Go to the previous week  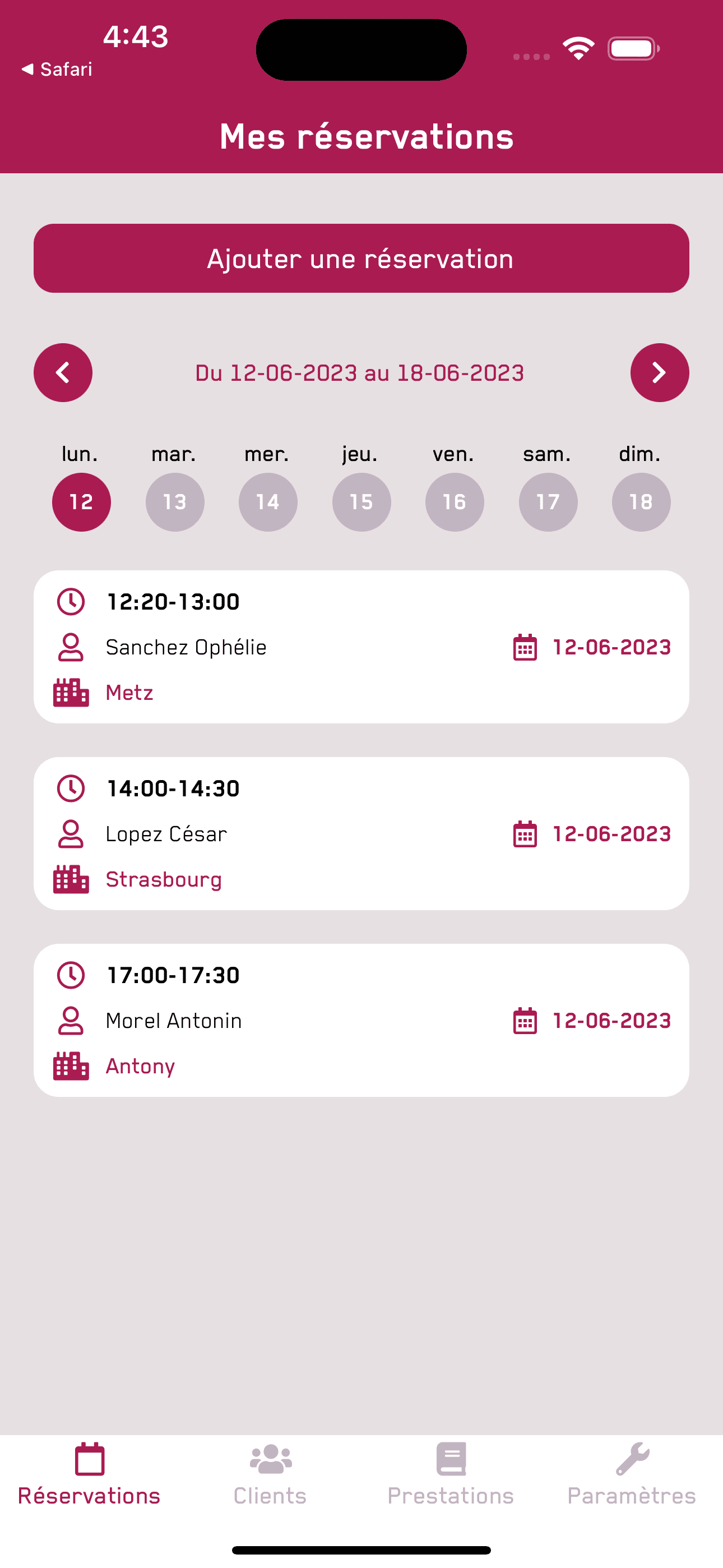click(63, 372)
